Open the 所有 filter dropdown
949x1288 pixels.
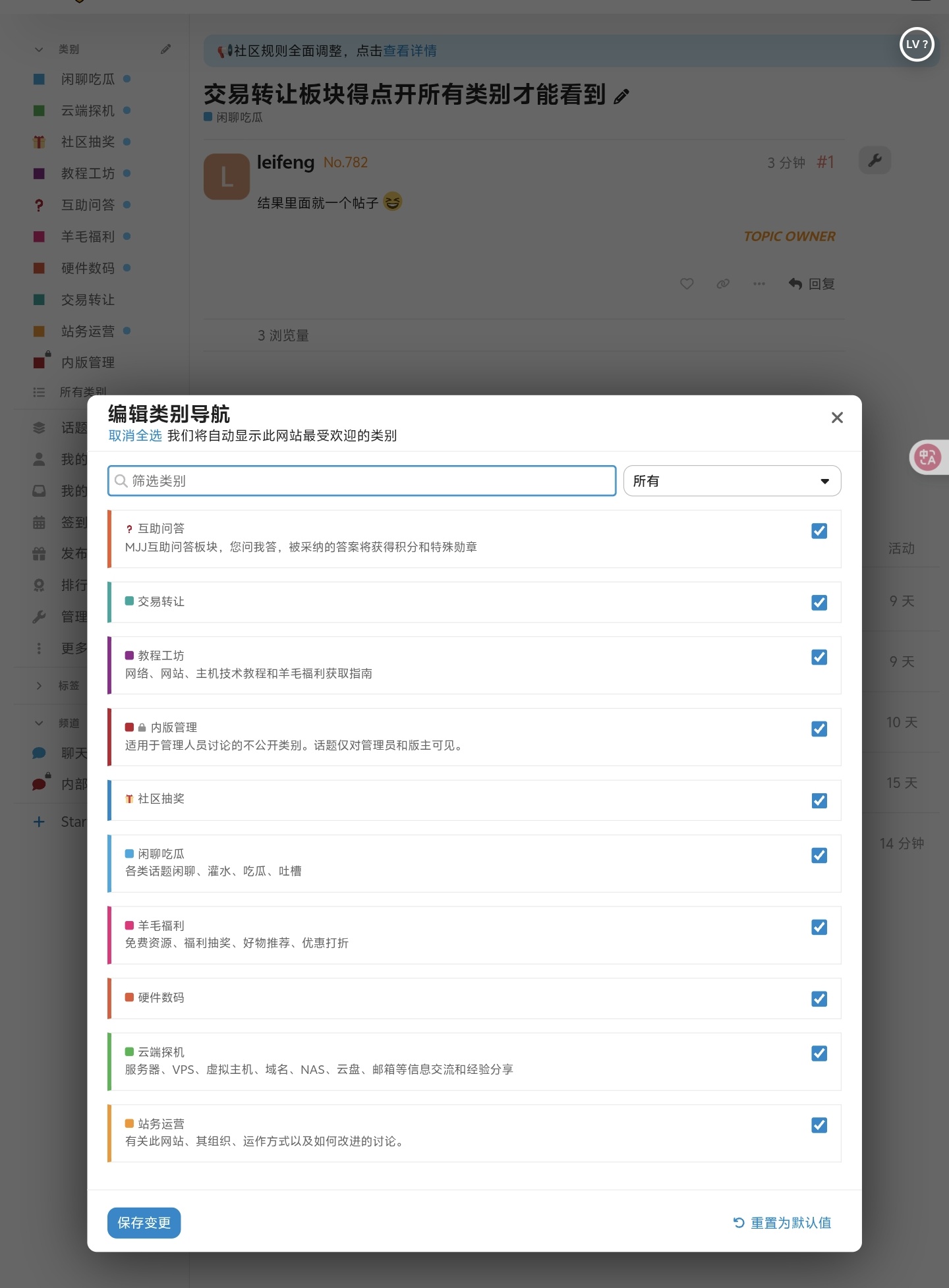(732, 481)
